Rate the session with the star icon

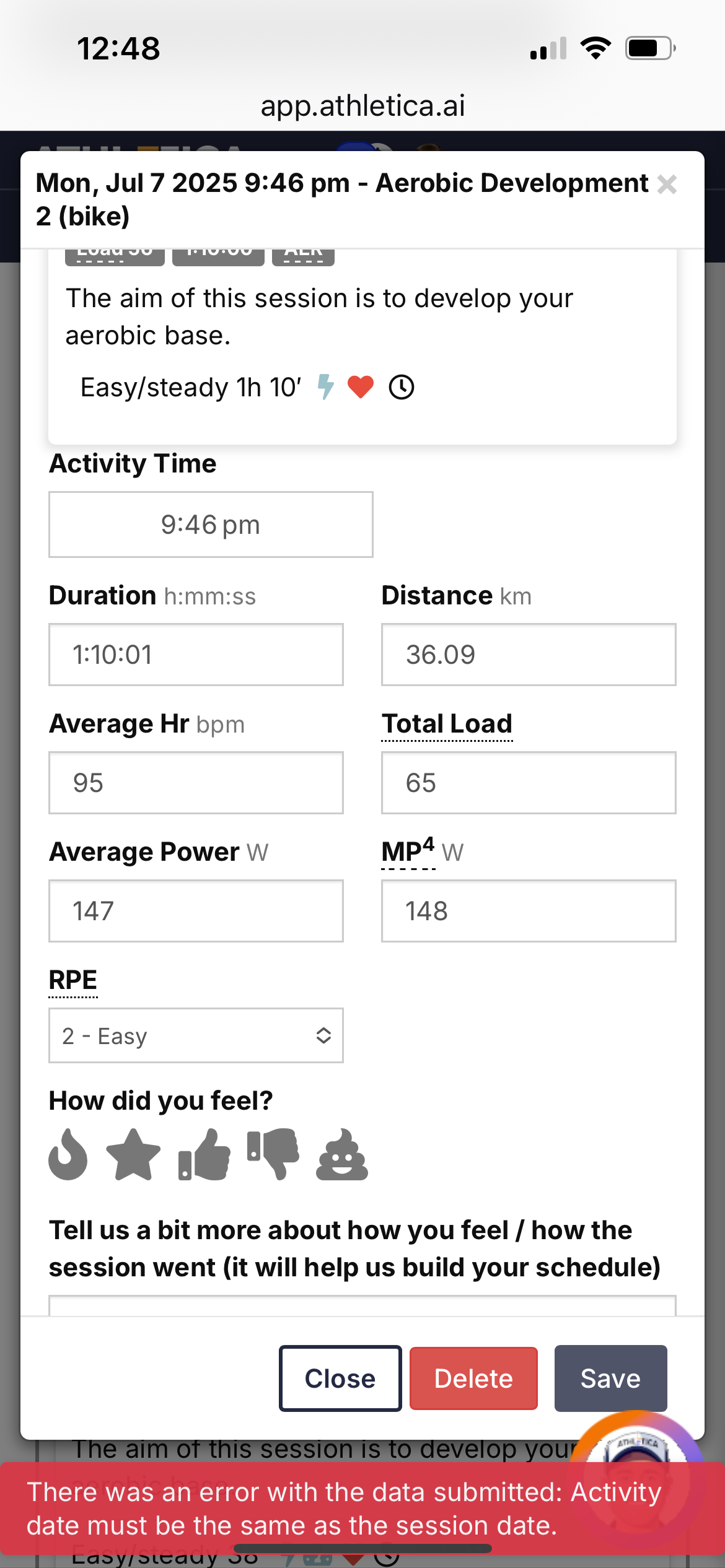[x=133, y=1154]
